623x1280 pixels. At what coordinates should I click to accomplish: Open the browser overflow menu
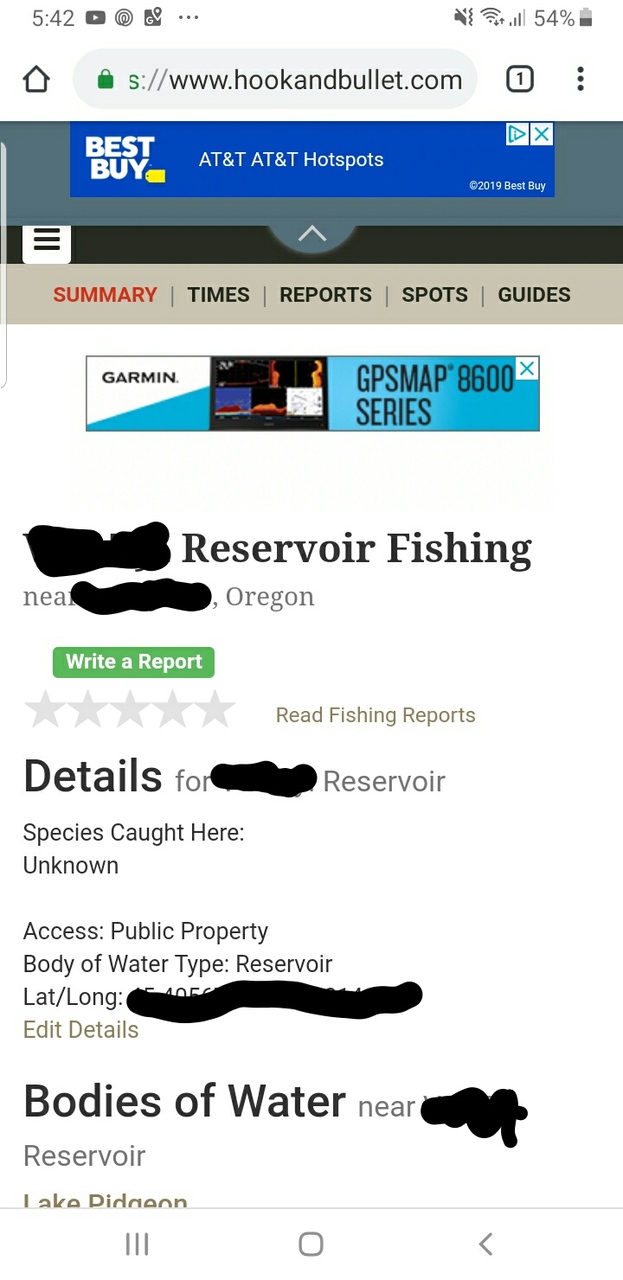click(x=580, y=79)
